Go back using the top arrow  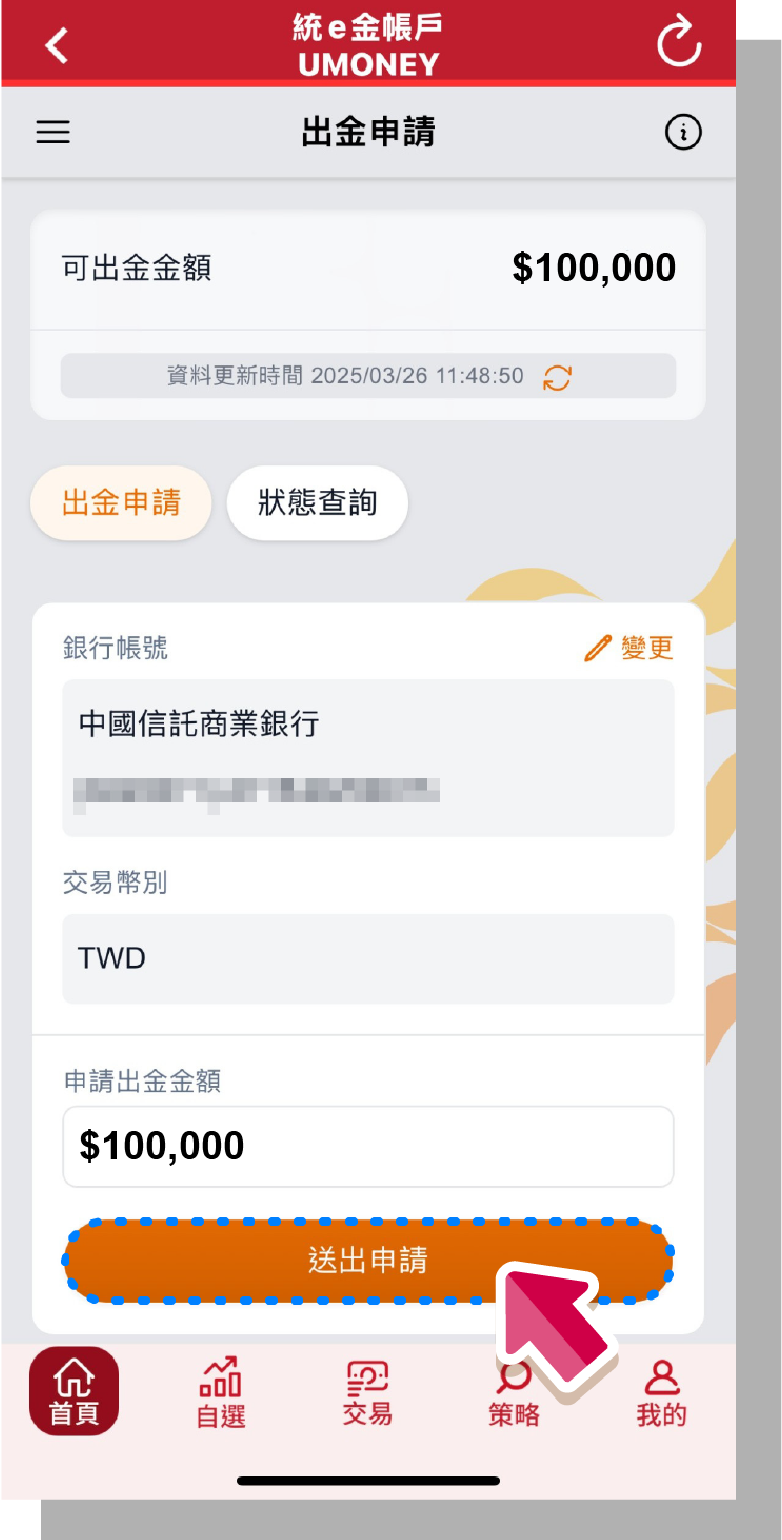point(57,45)
